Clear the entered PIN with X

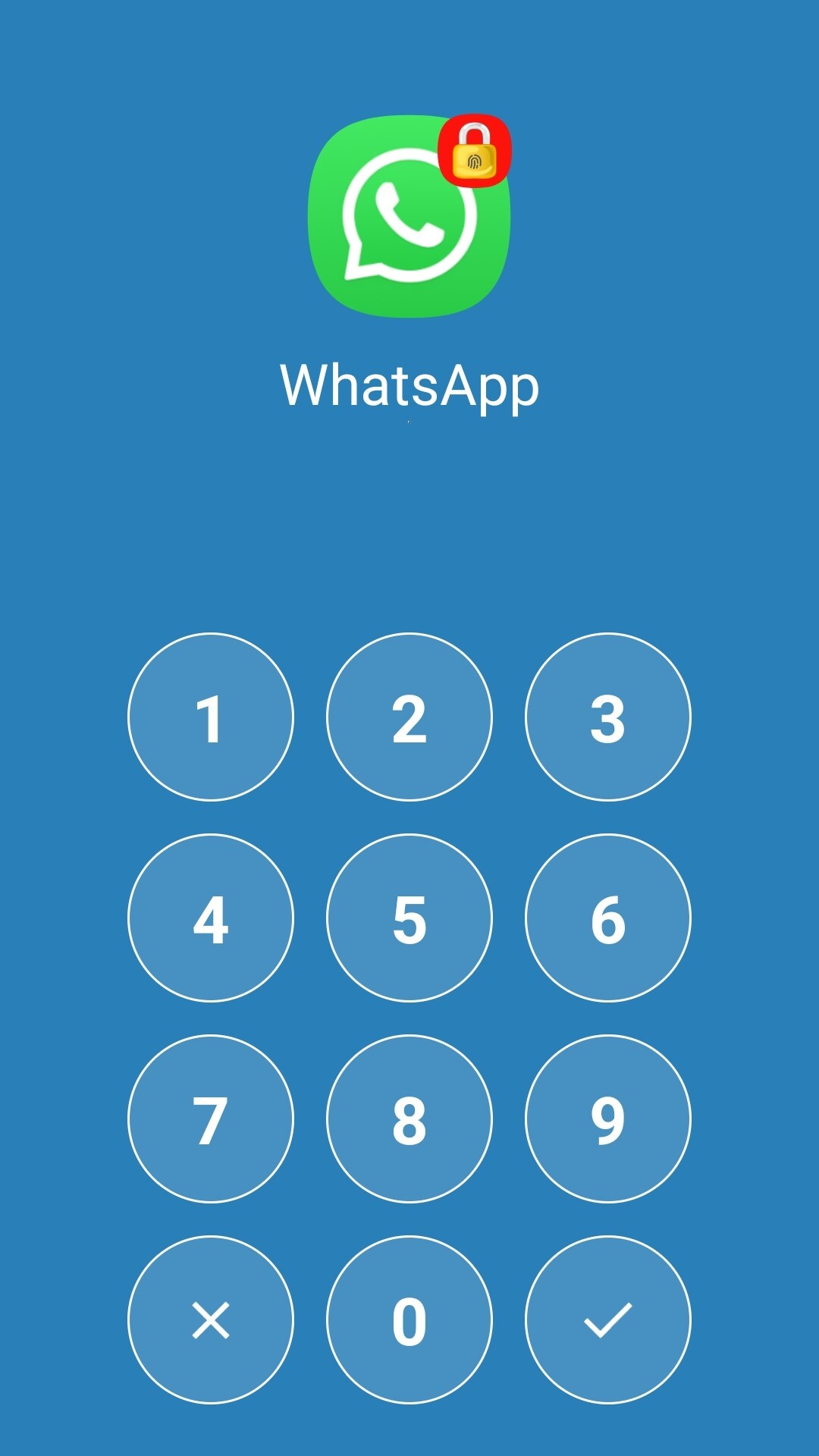click(x=211, y=1319)
